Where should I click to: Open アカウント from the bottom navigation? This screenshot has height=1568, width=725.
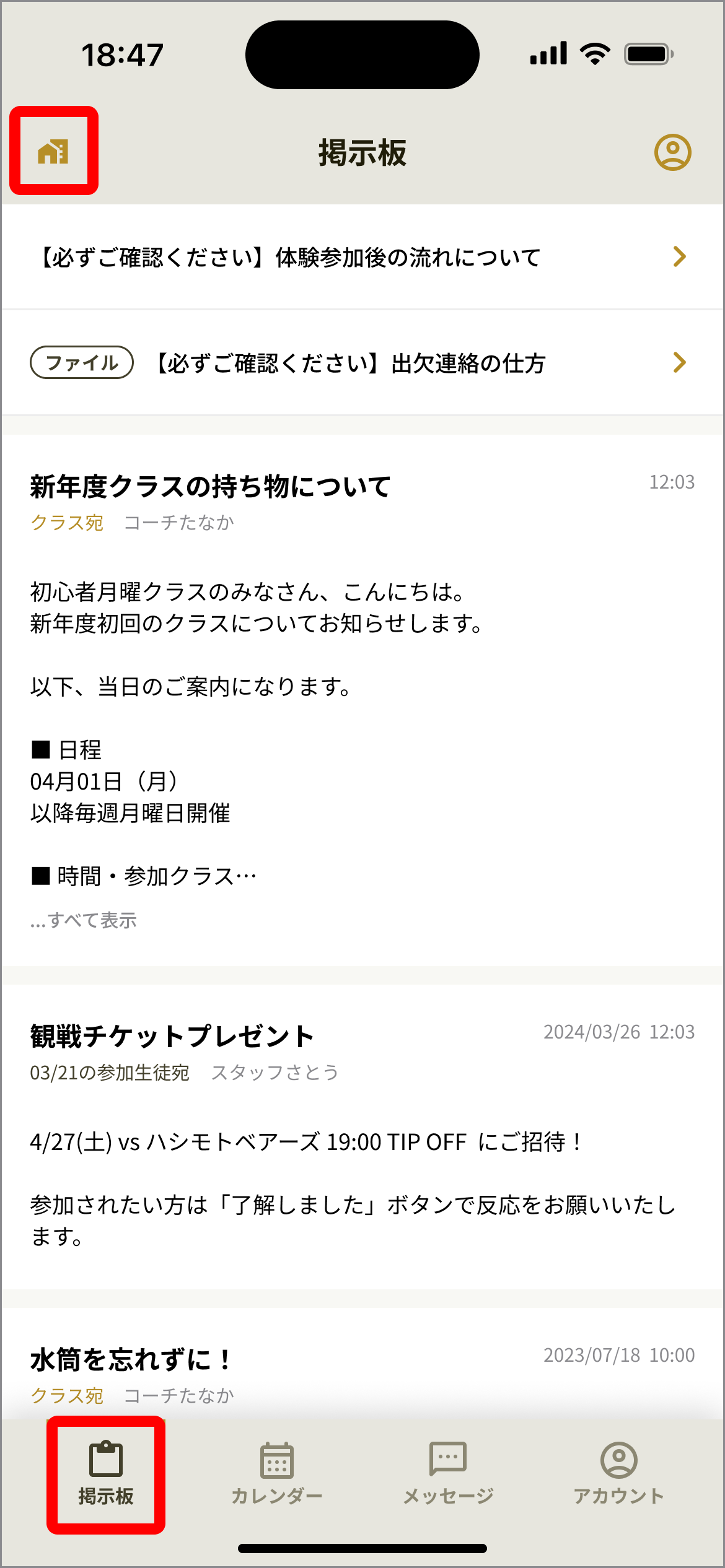[620, 1477]
